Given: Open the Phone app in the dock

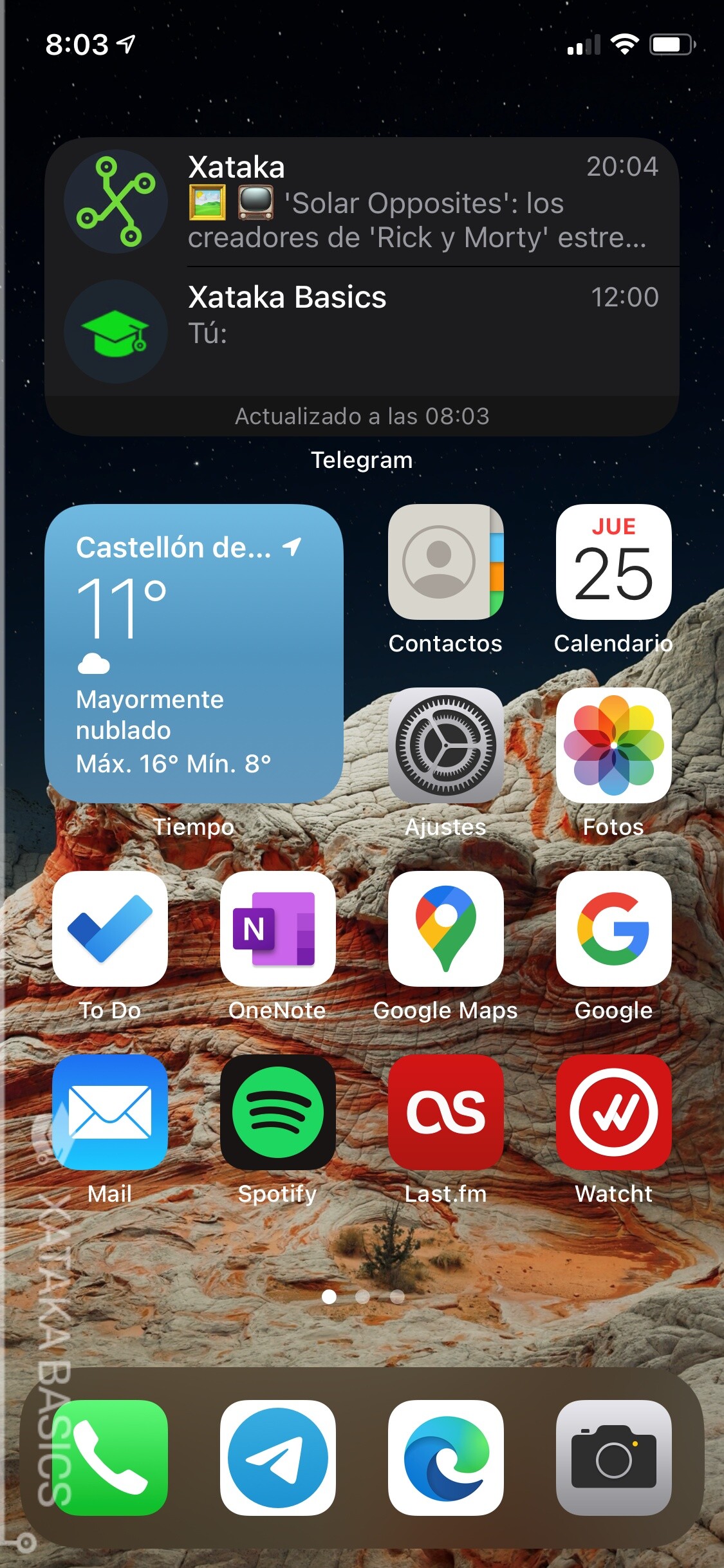Looking at the screenshot, I should 110,1457.
